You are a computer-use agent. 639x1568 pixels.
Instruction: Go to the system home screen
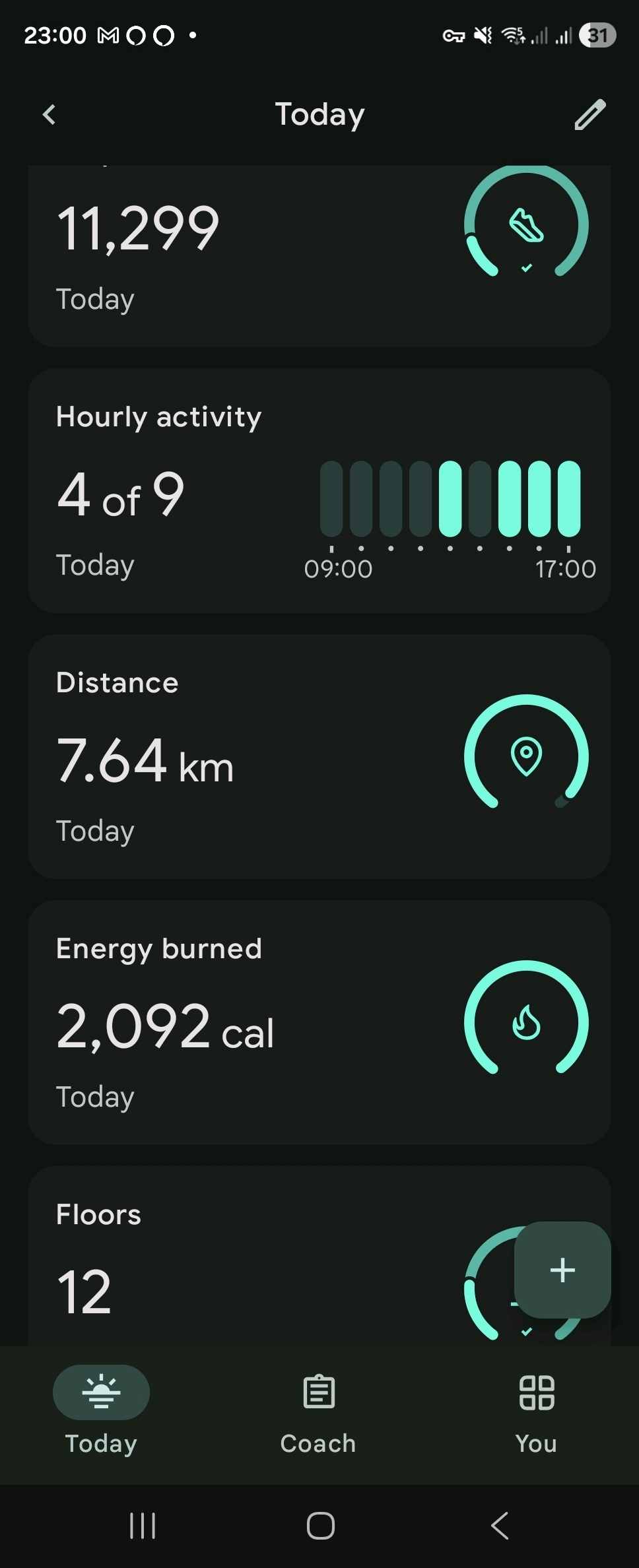click(x=320, y=1526)
